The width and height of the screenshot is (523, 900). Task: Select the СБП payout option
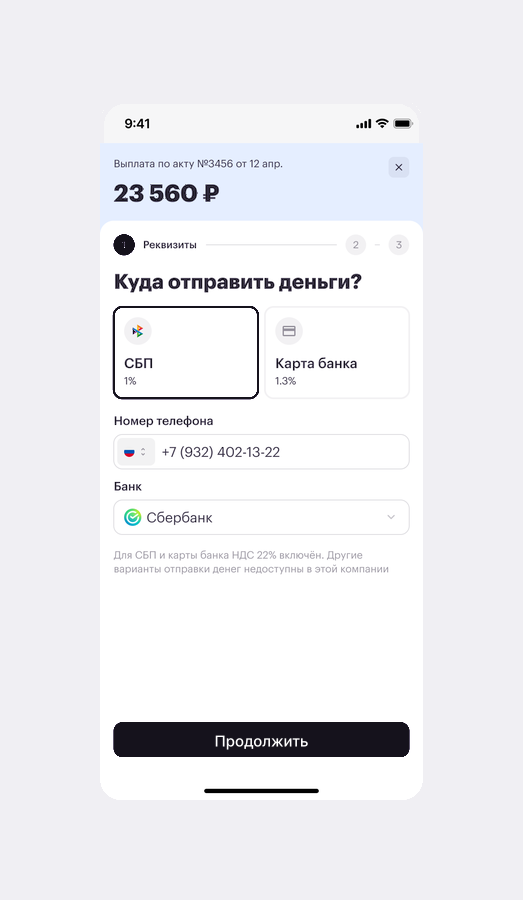[x=186, y=352]
